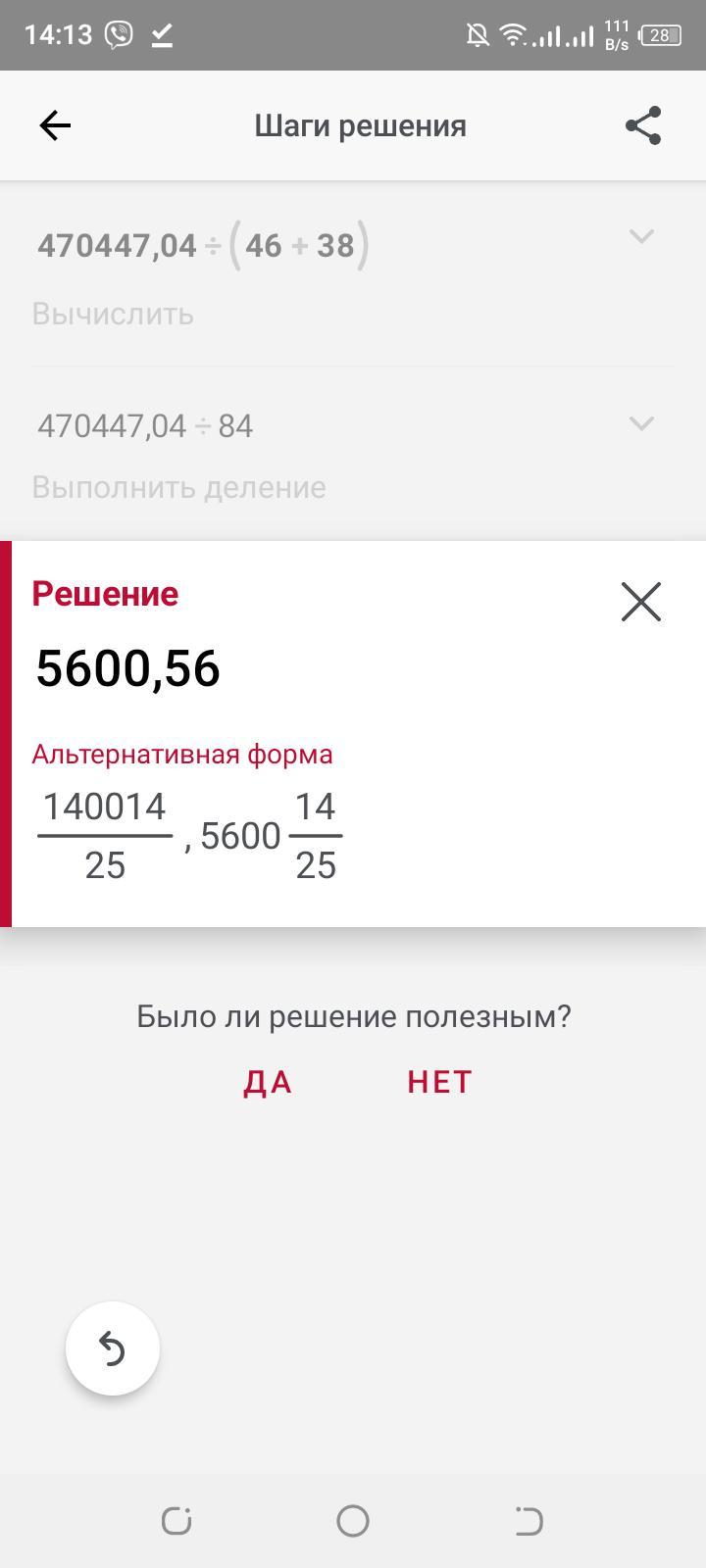Answer ДА to solution helpful question
706x1568 pixels.
[268, 1082]
